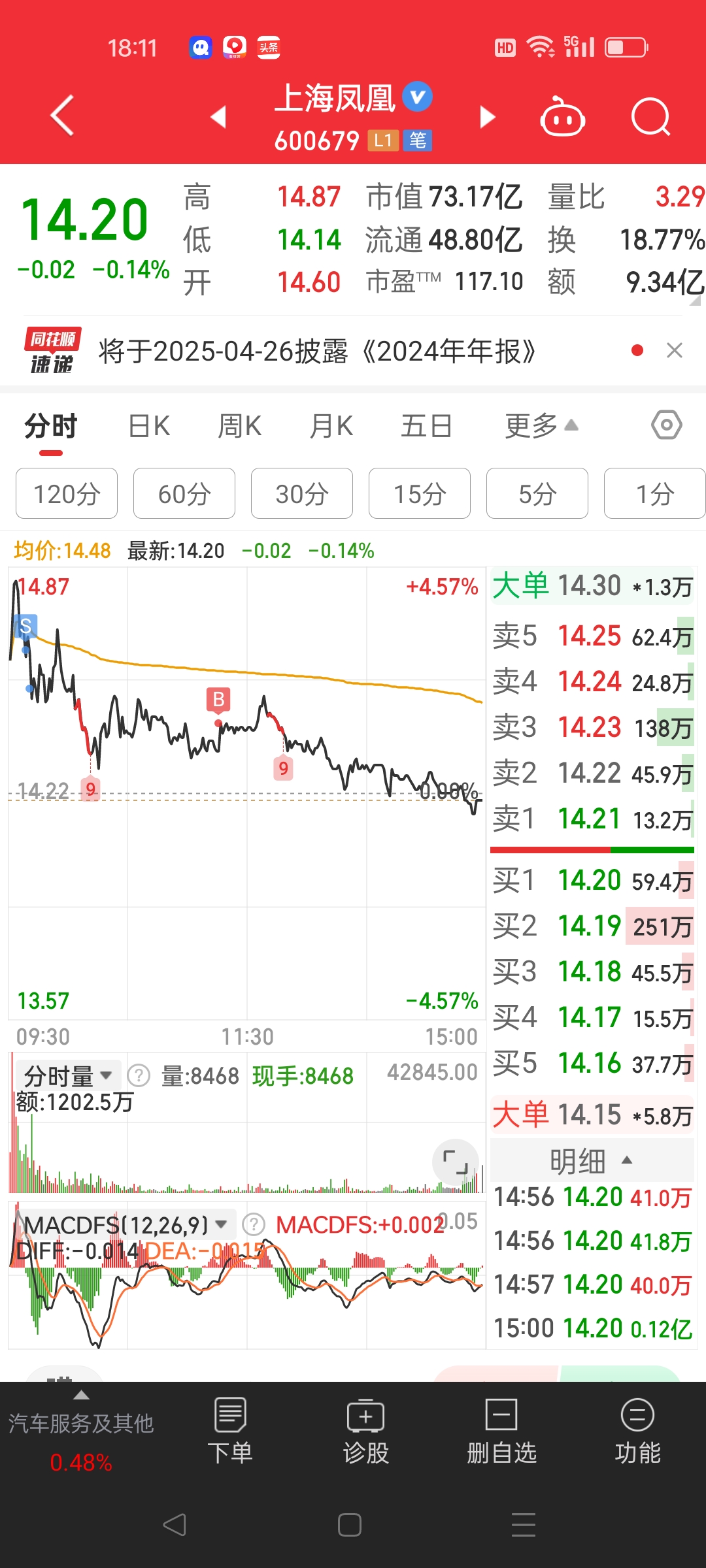Open the 2024年年报 disclosure announcement link
706x1568 pixels.
pyautogui.click(x=316, y=351)
